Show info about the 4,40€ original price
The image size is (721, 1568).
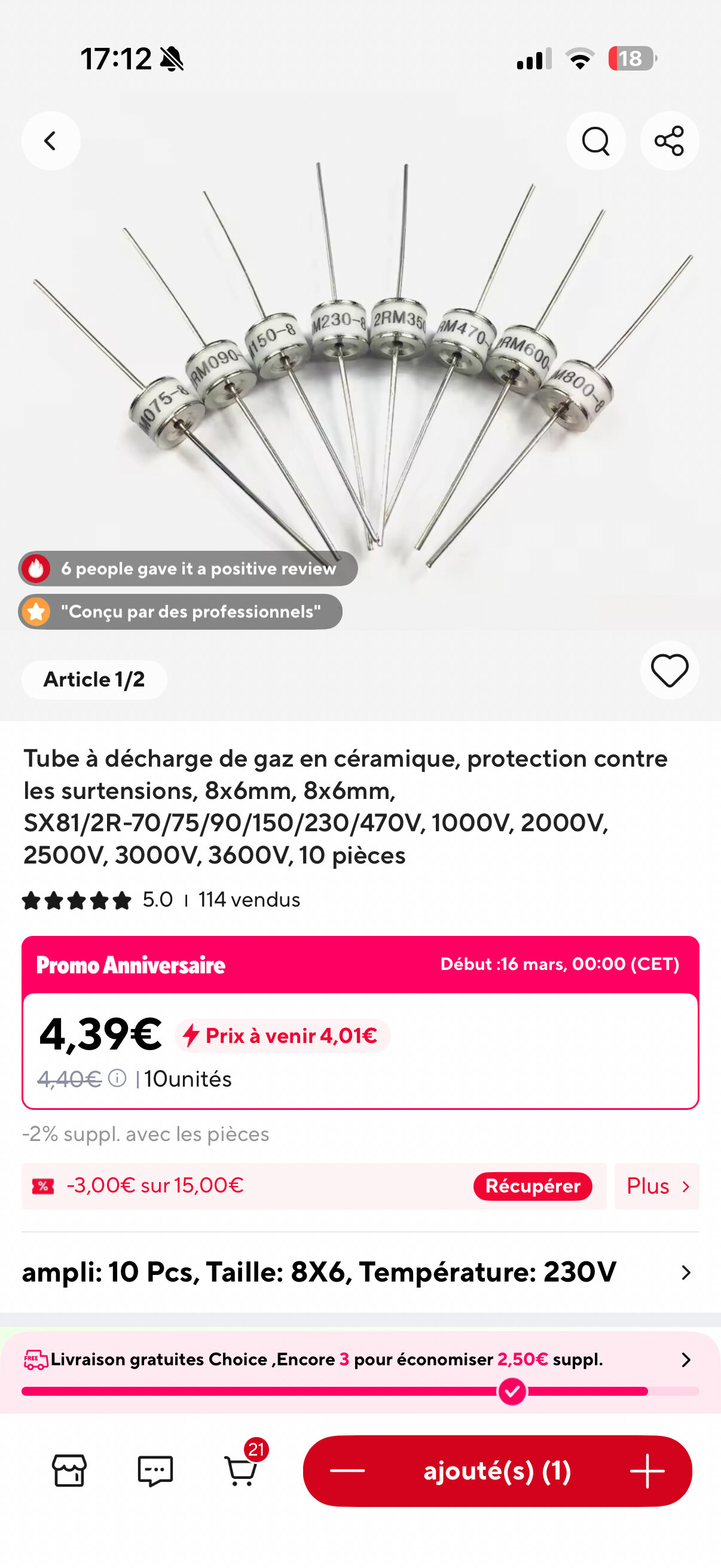pos(117,1078)
